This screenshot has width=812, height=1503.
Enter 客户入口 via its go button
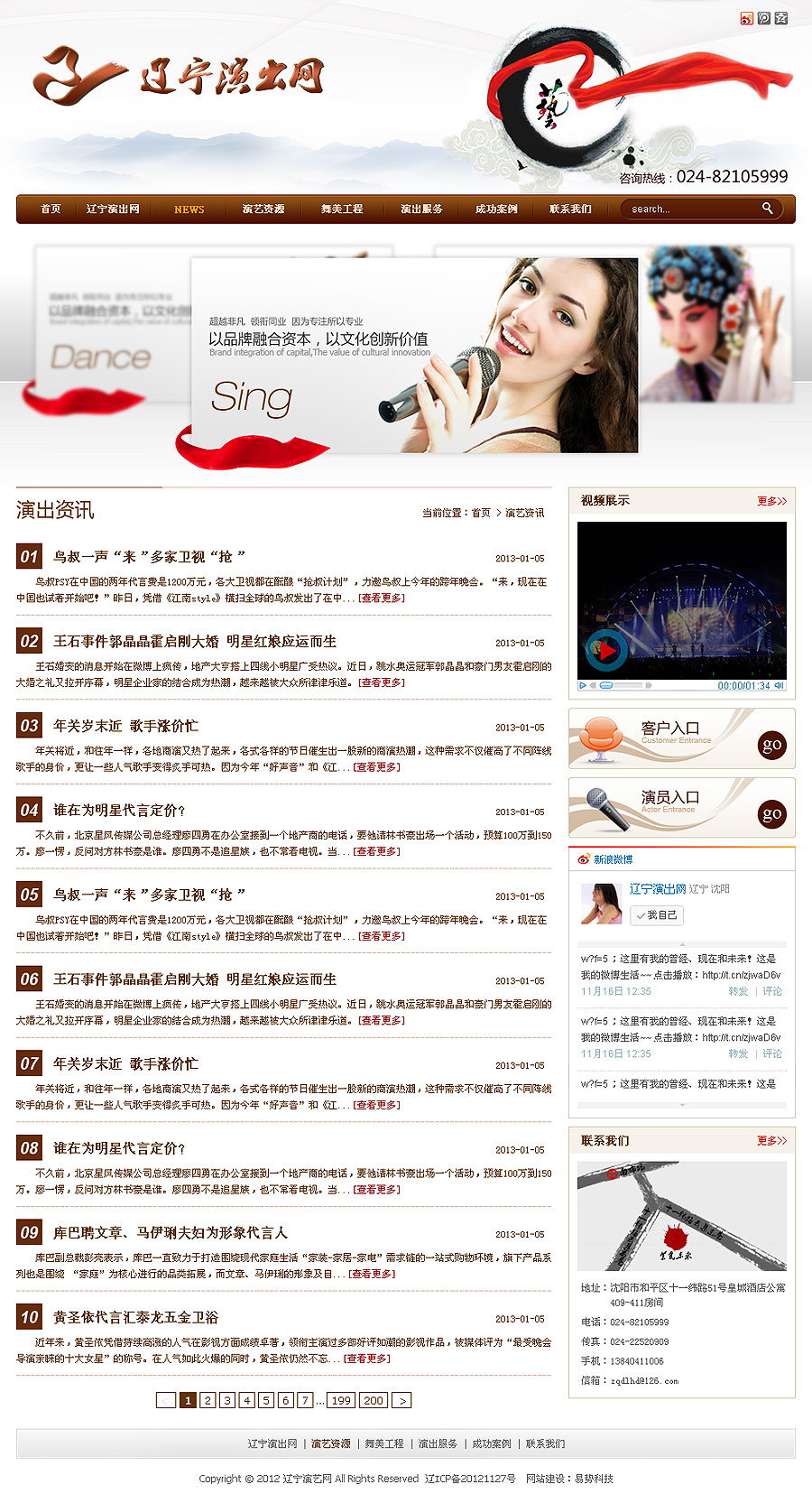pos(771,745)
